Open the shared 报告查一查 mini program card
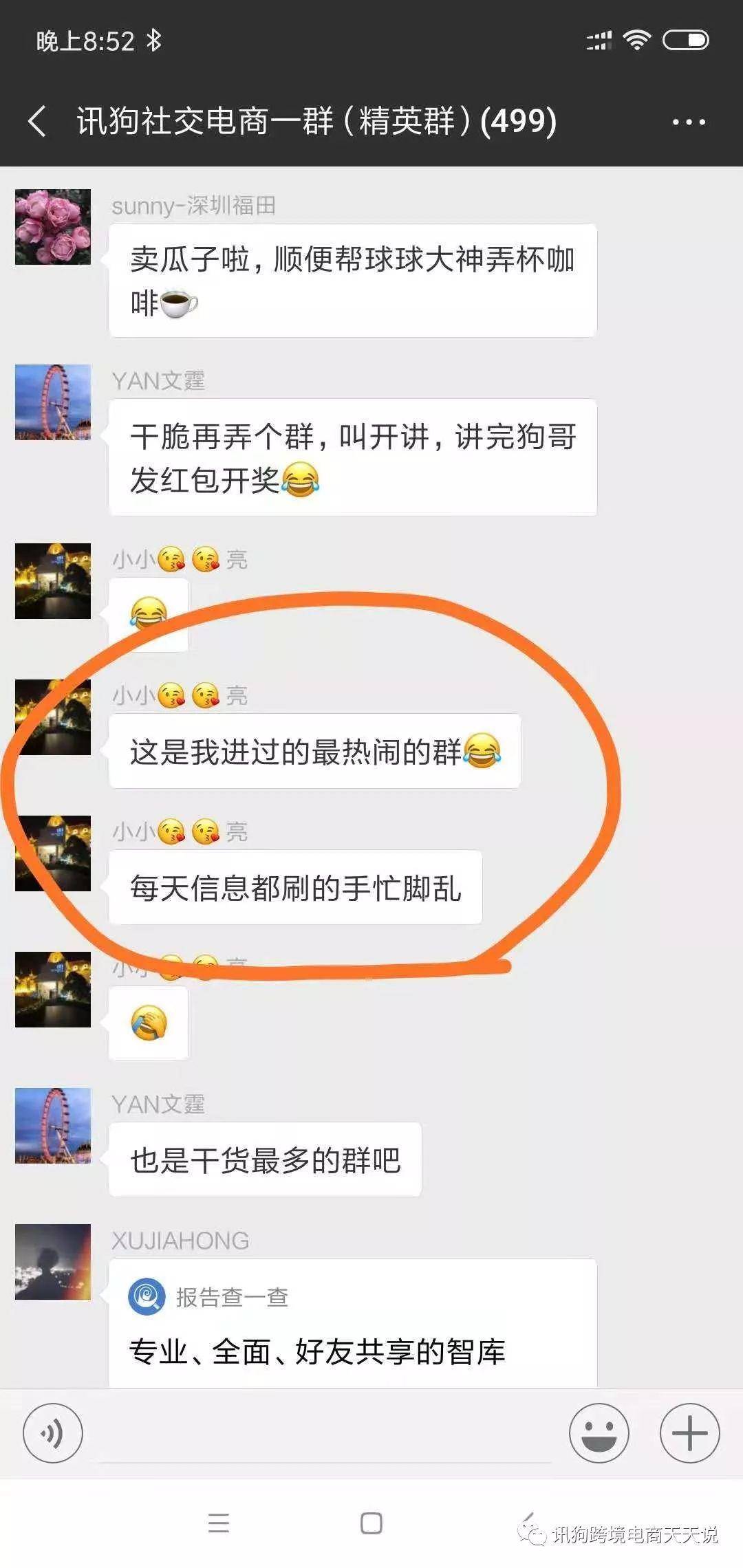This screenshot has height=1568, width=743. pos(352,1324)
